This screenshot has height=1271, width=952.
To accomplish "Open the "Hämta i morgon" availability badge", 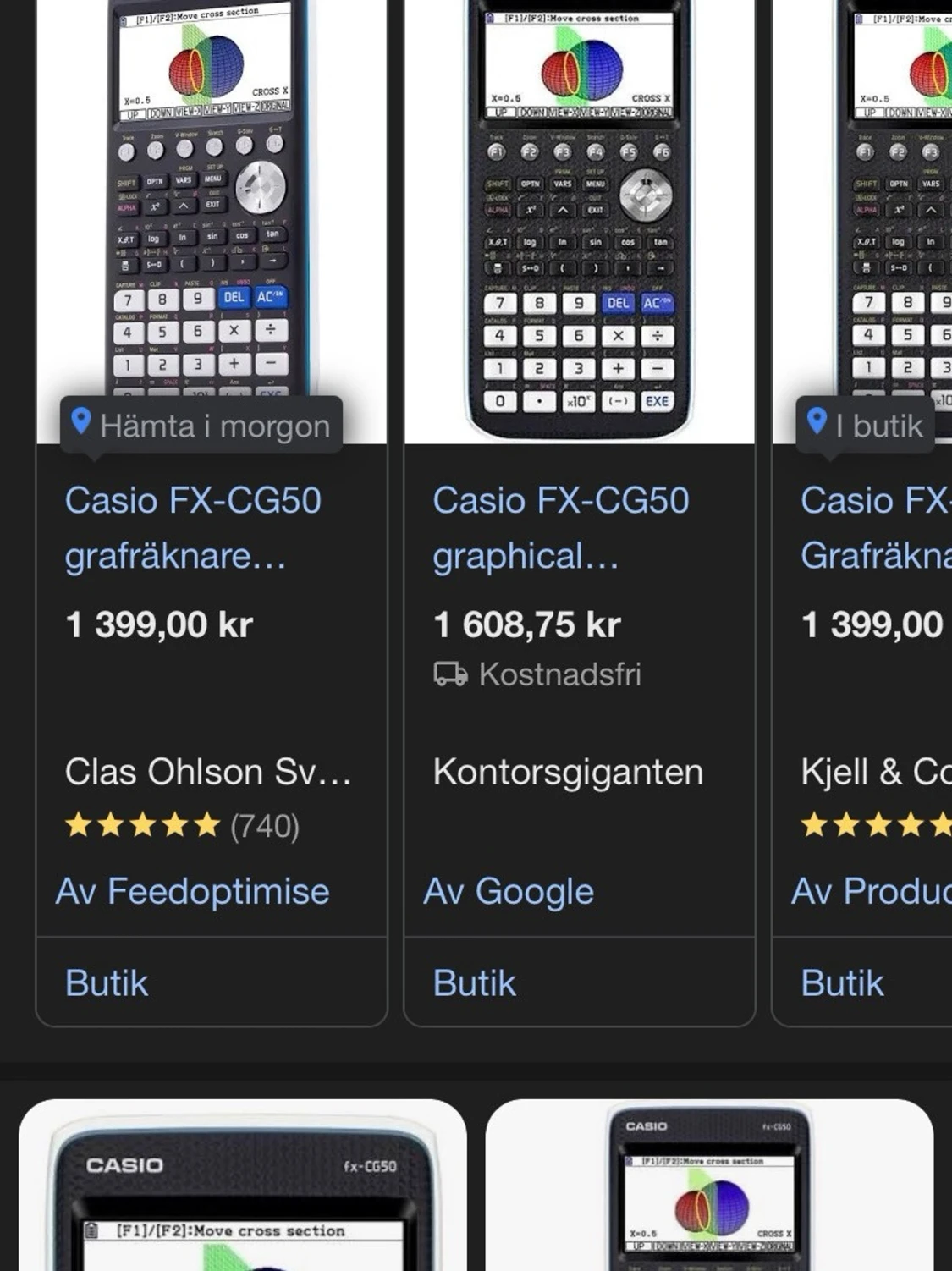I will coord(201,426).
